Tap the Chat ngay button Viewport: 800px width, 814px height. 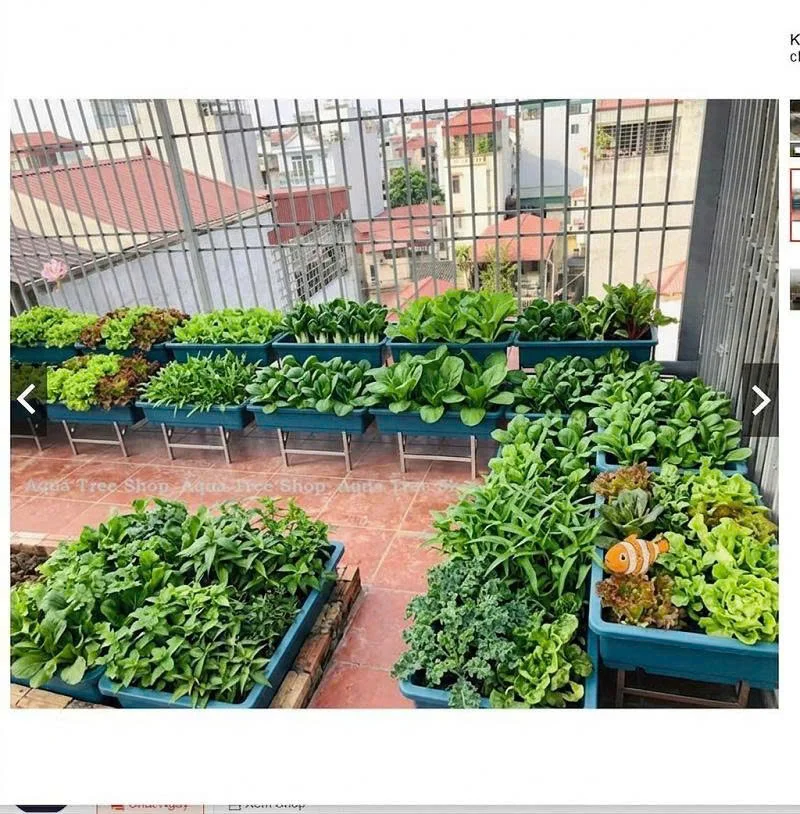pos(150,805)
